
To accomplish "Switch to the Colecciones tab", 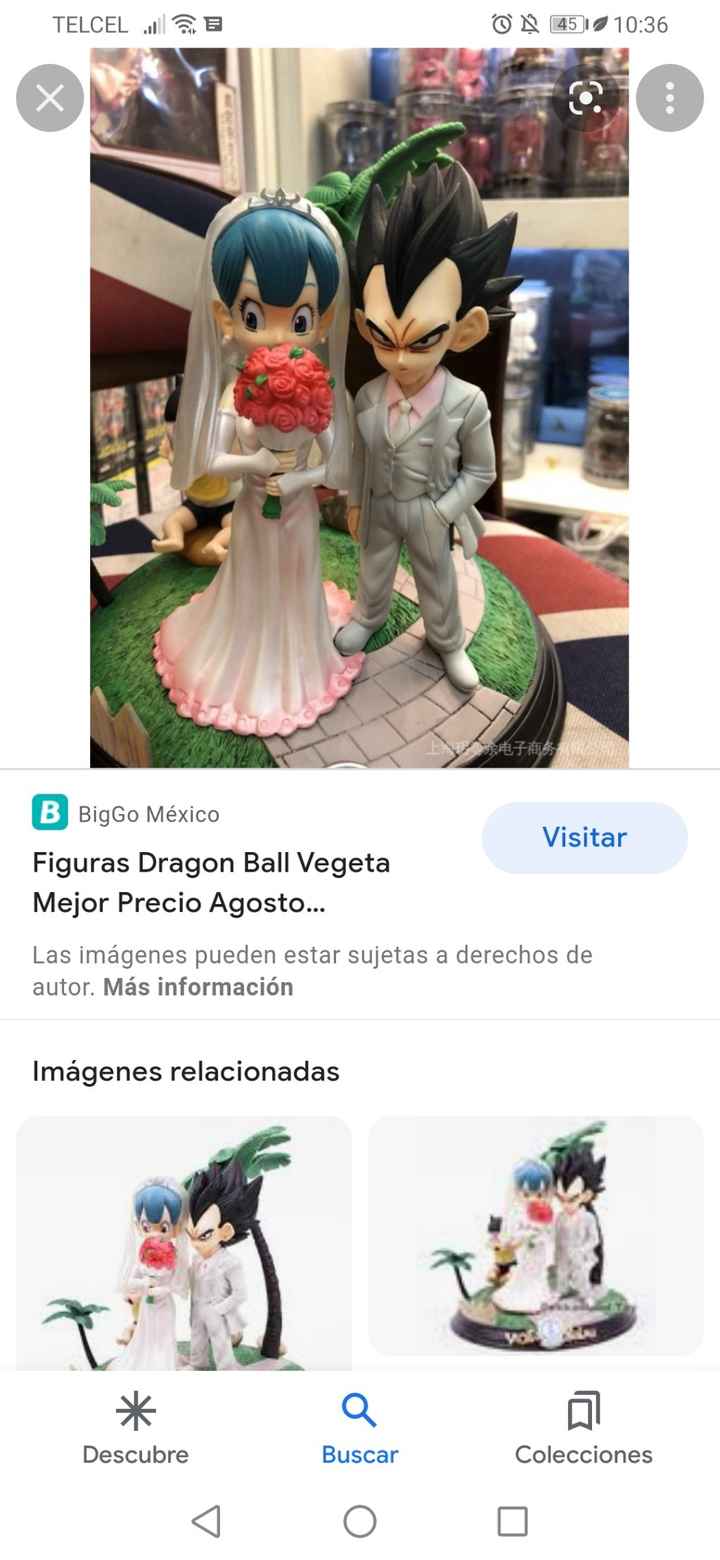I will [x=583, y=1430].
